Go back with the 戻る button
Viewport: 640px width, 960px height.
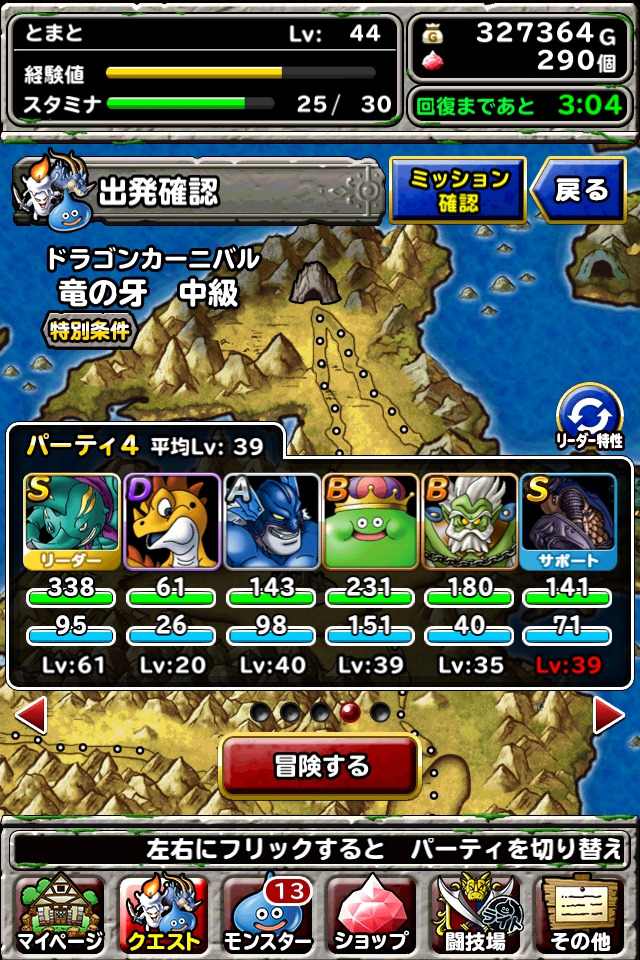580,190
